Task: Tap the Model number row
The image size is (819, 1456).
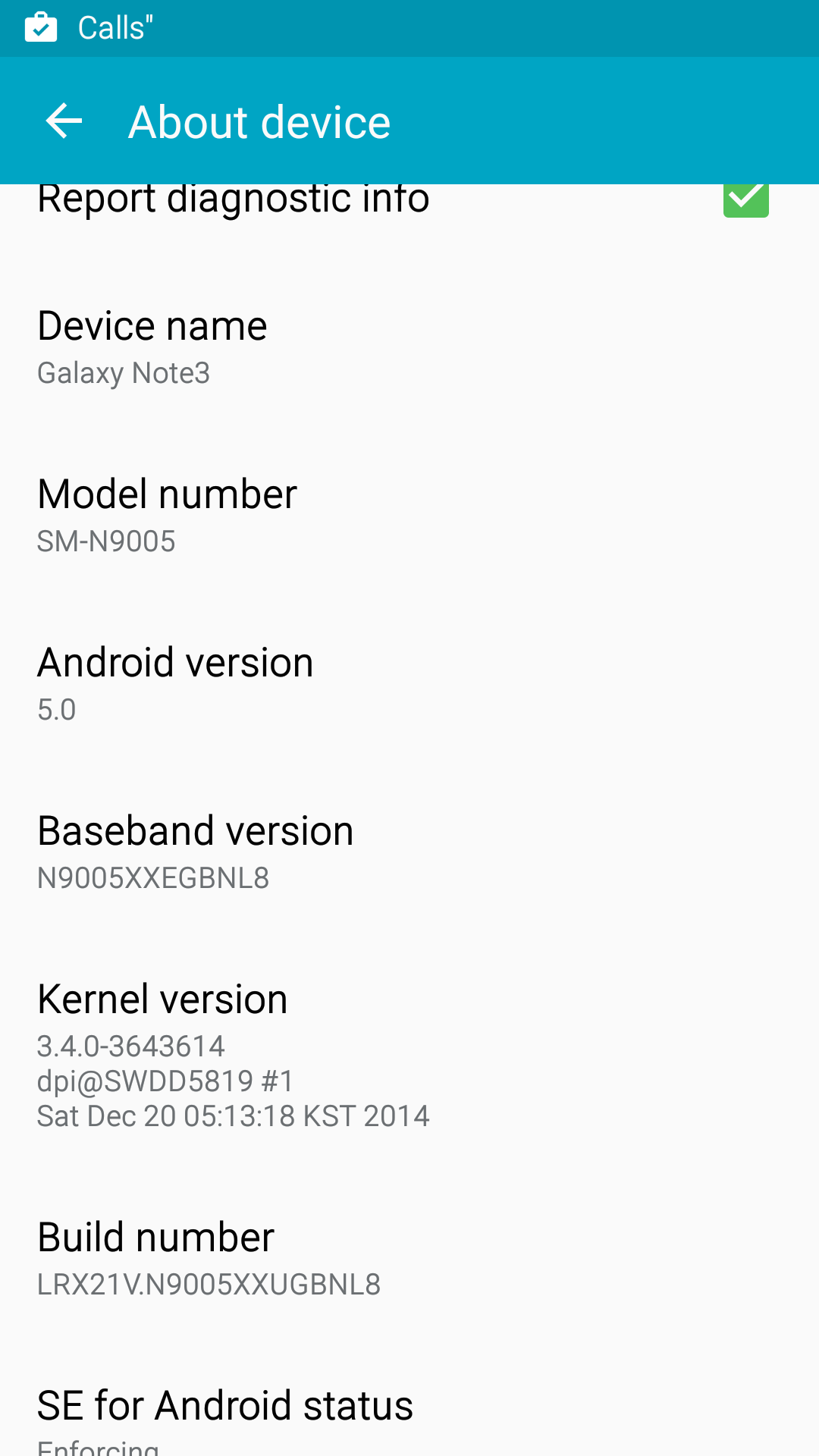Action: tap(409, 516)
